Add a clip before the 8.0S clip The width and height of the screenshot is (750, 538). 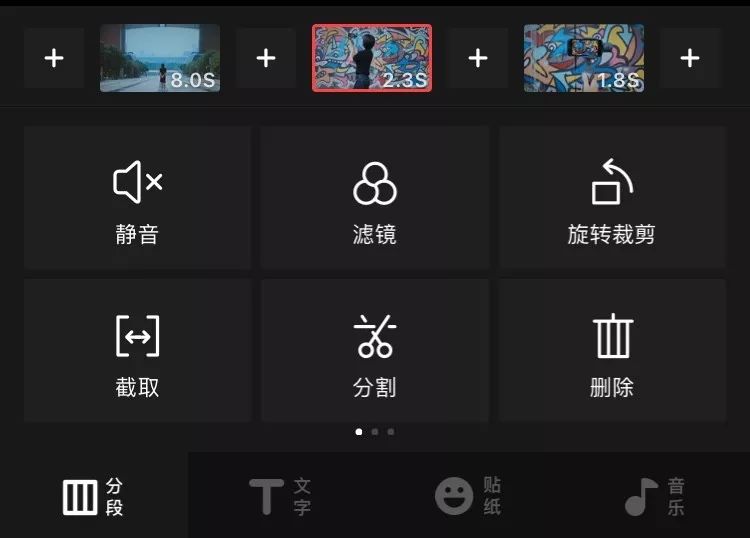click(x=54, y=58)
